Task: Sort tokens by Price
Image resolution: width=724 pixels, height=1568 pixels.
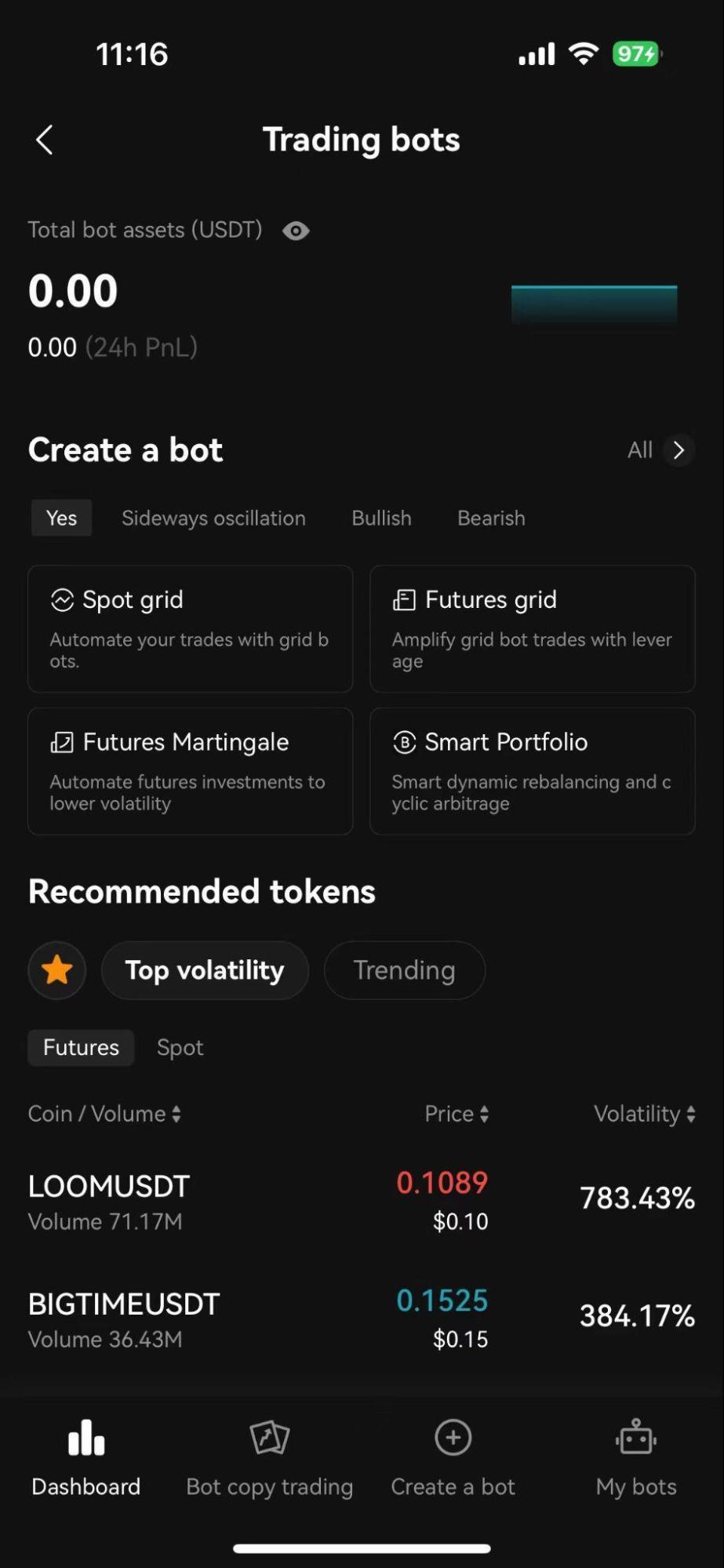Action: pyautogui.click(x=457, y=1113)
